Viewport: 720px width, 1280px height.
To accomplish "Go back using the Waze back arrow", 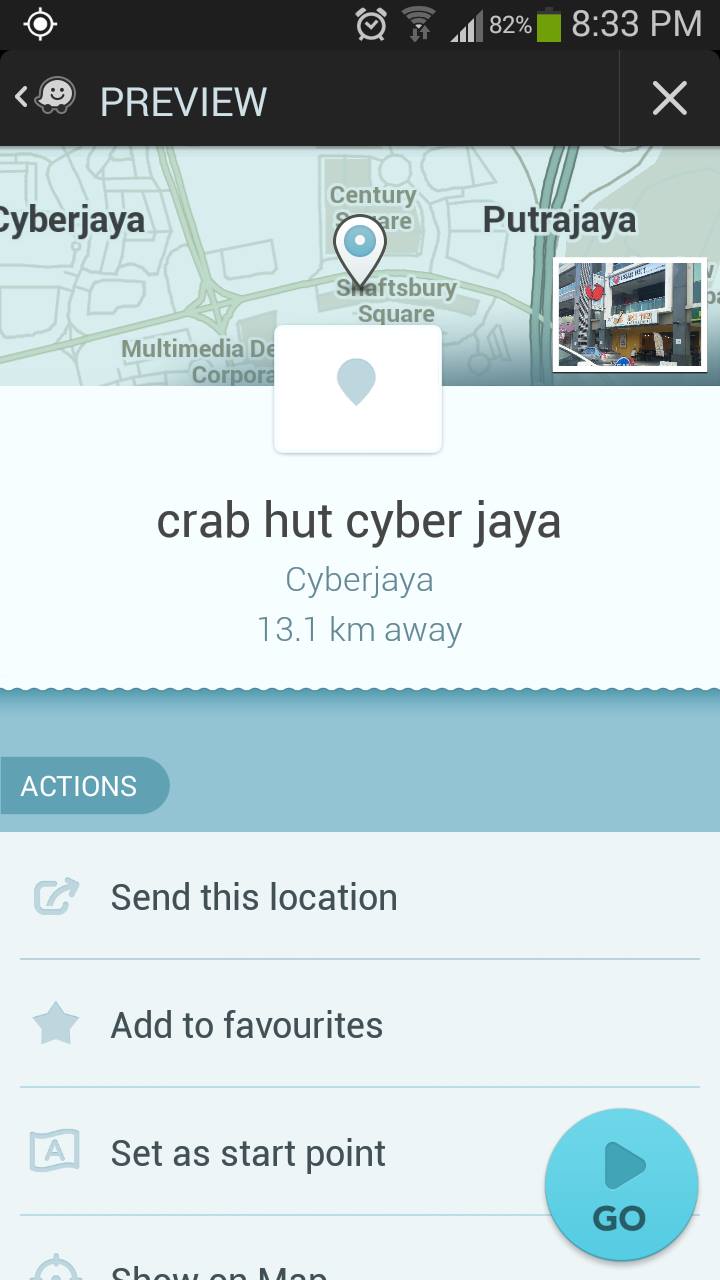I will click(45, 98).
